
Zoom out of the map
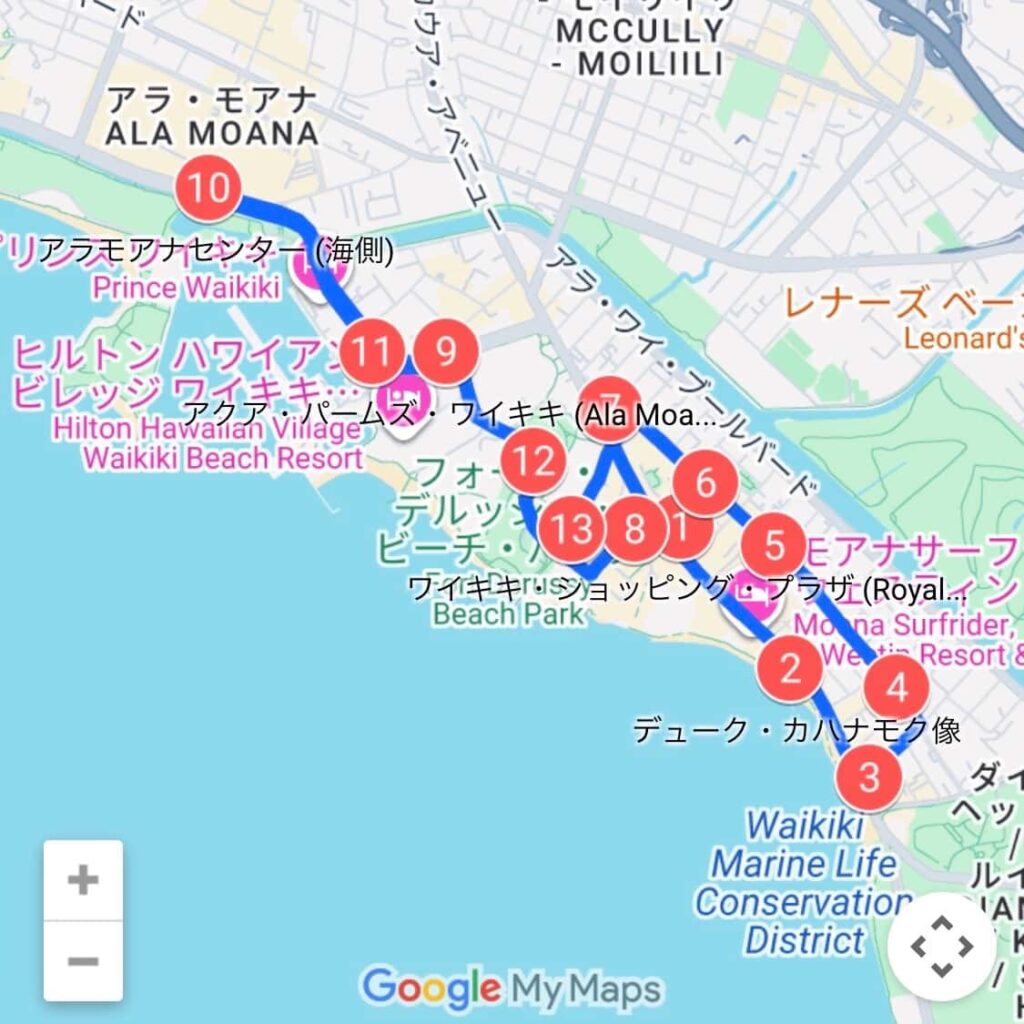[83, 961]
